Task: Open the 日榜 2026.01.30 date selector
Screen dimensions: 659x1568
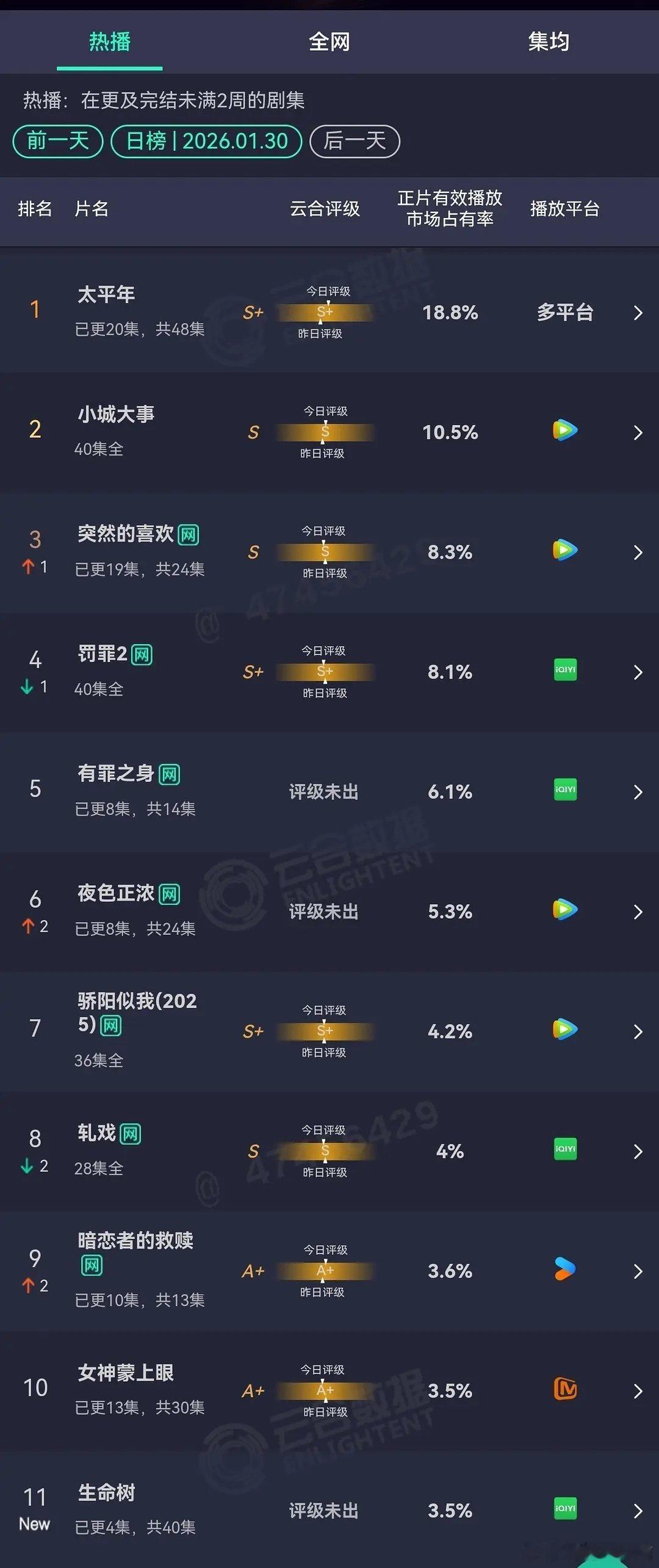Action: (x=206, y=141)
